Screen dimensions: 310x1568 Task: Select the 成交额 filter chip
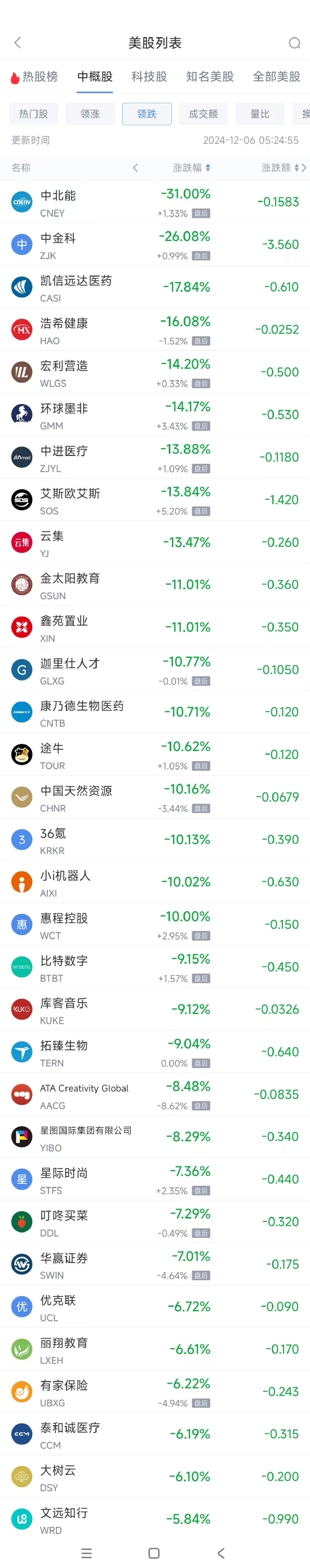(203, 114)
